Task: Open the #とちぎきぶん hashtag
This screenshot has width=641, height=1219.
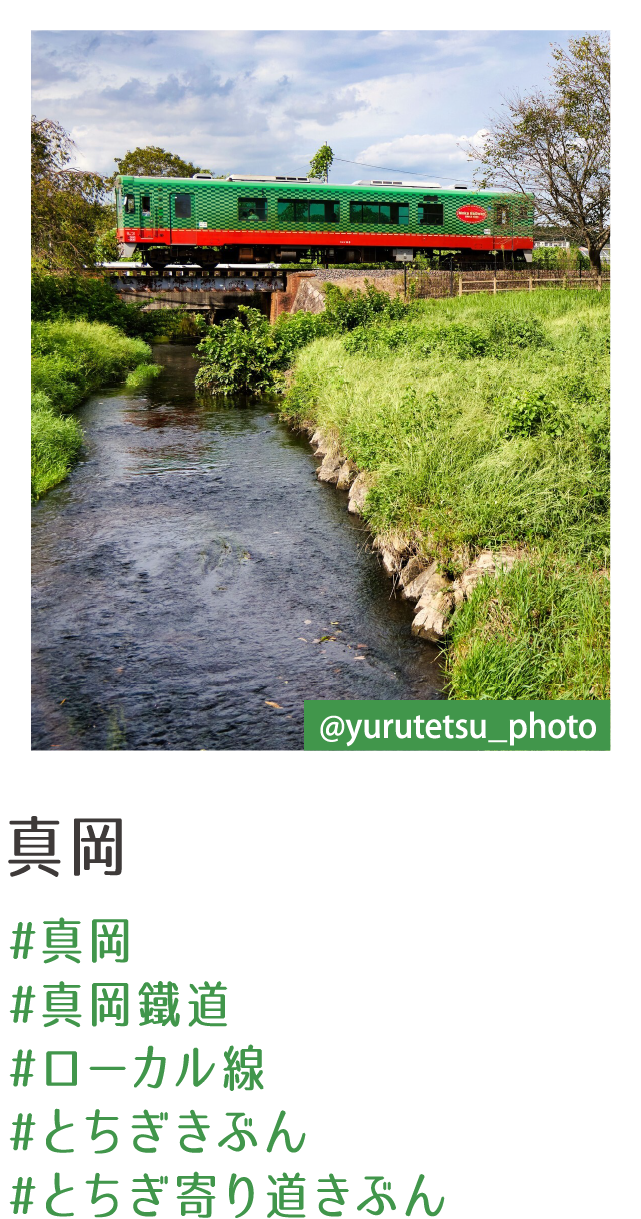Action: tap(157, 1132)
